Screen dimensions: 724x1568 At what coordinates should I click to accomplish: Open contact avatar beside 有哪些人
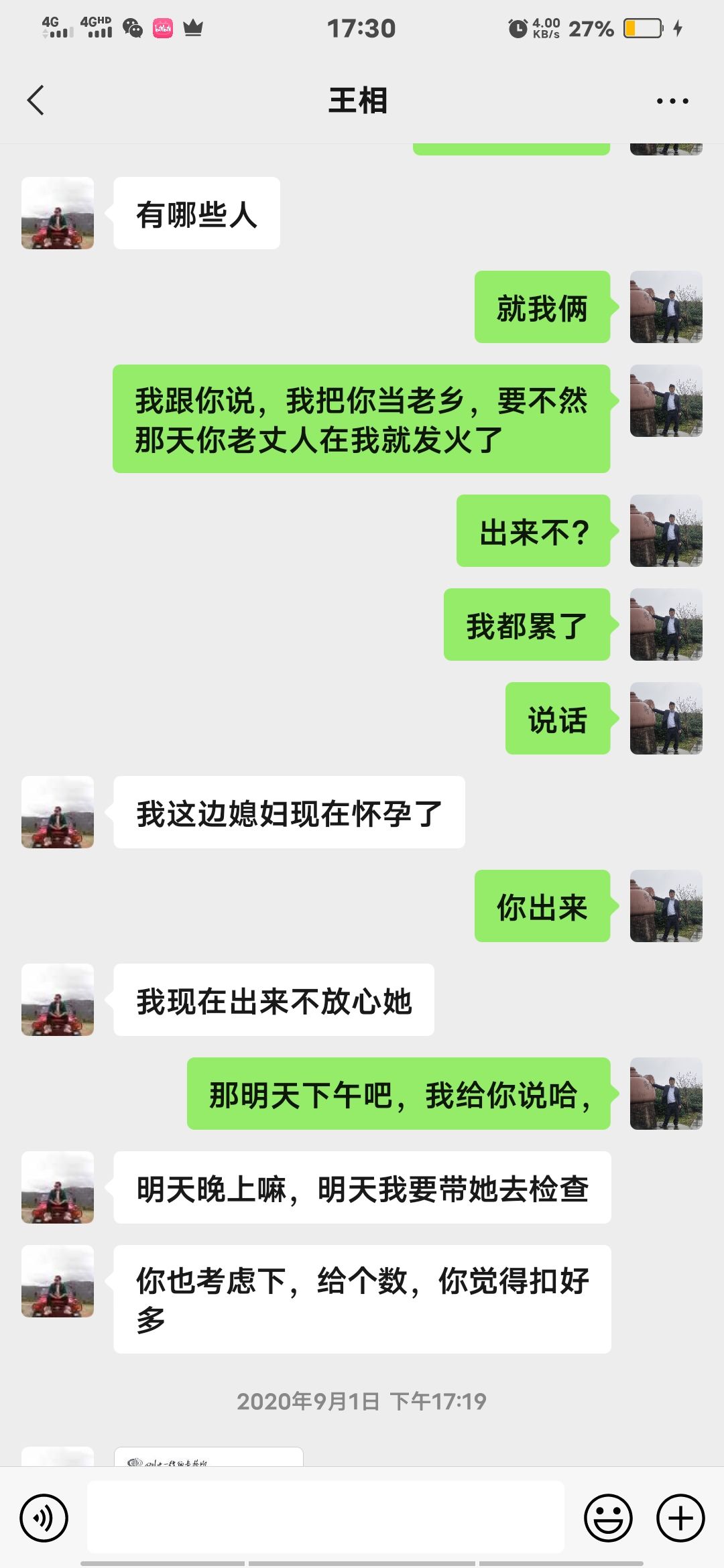click(58, 213)
